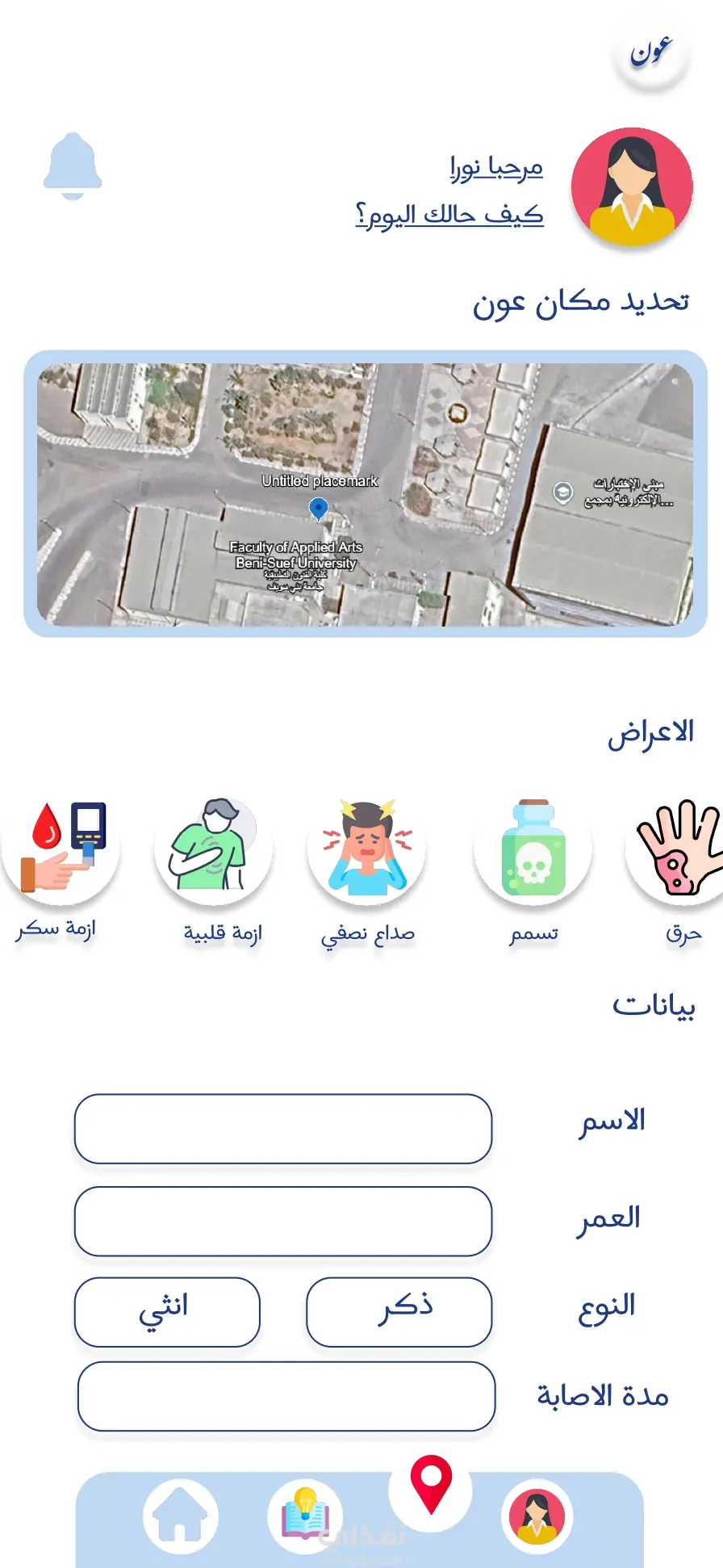Choose the ازمة قلبية symptom
Image resolution: width=723 pixels, height=1568 pixels.
[x=213, y=848]
